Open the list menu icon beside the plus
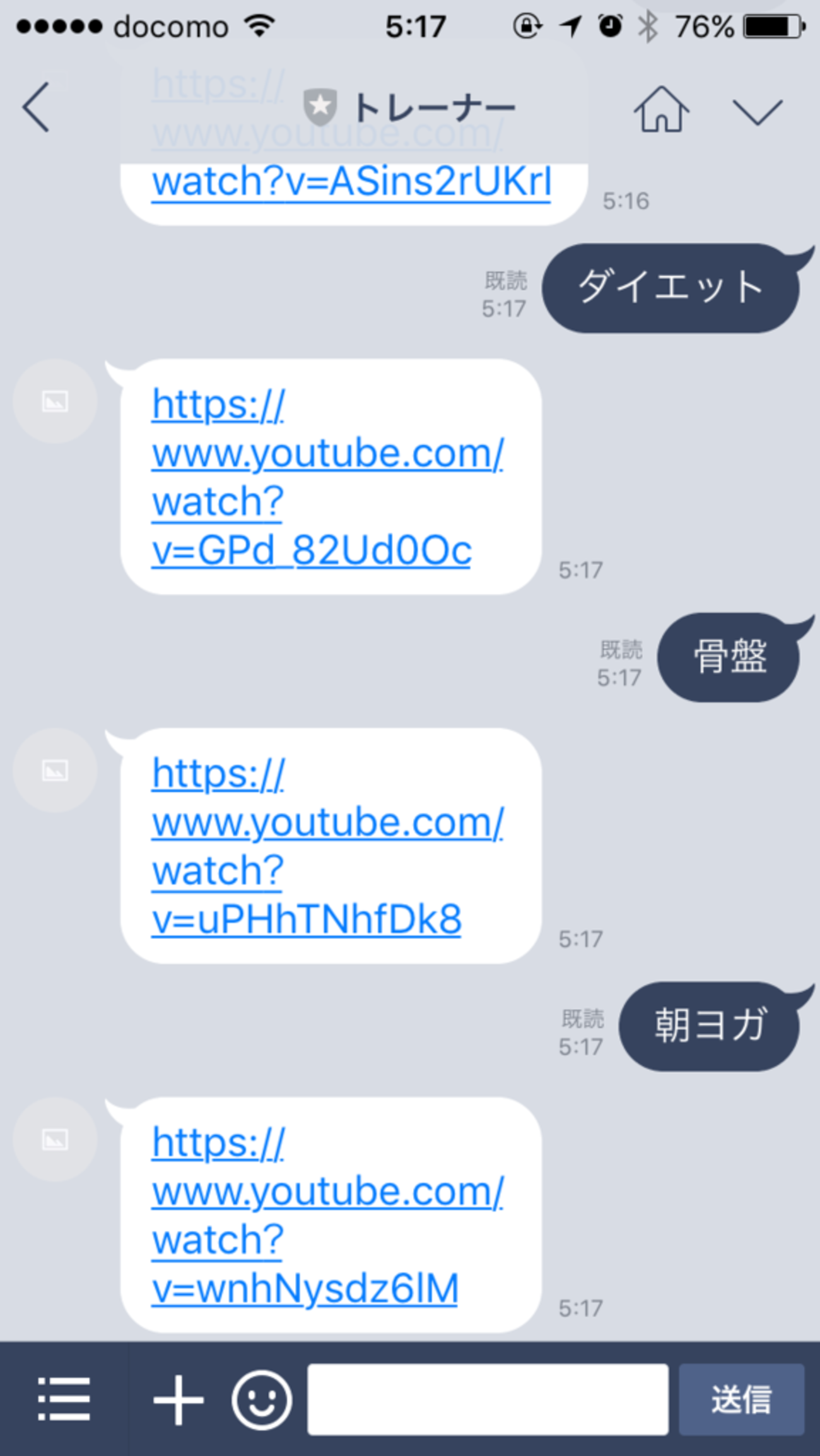This screenshot has width=820, height=1456. click(x=64, y=1400)
